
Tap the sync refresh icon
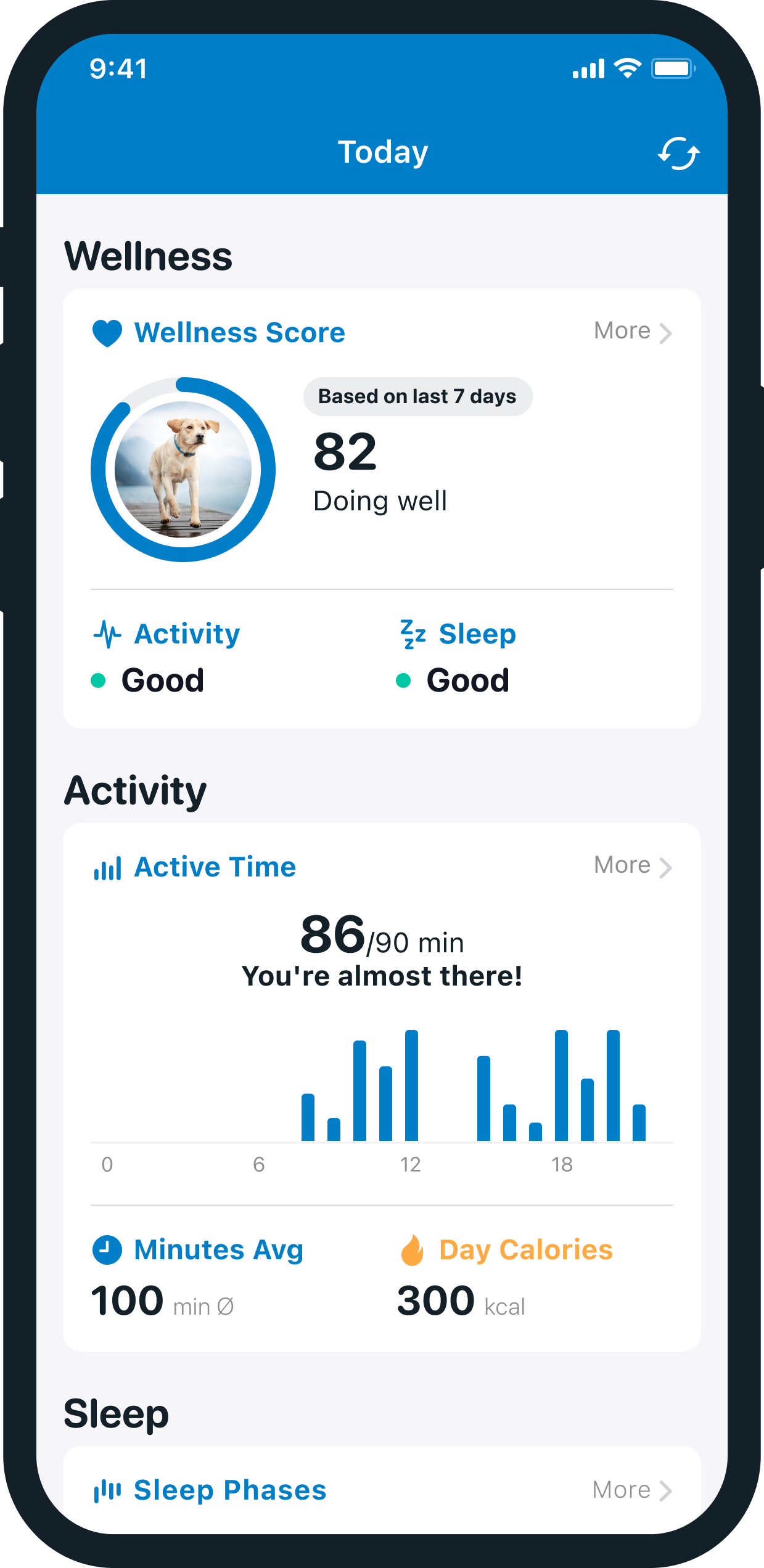point(678,153)
